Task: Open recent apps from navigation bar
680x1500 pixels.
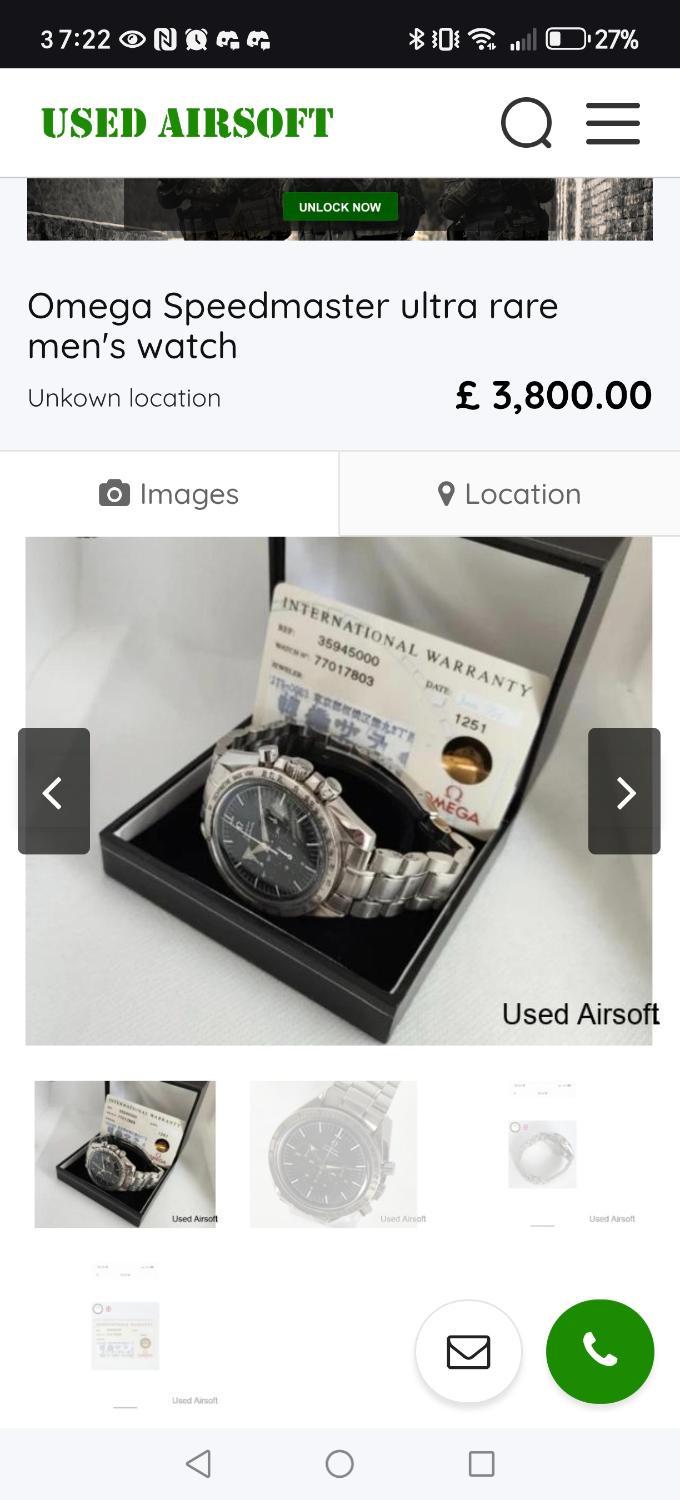Action: [x=481, y=1464]
